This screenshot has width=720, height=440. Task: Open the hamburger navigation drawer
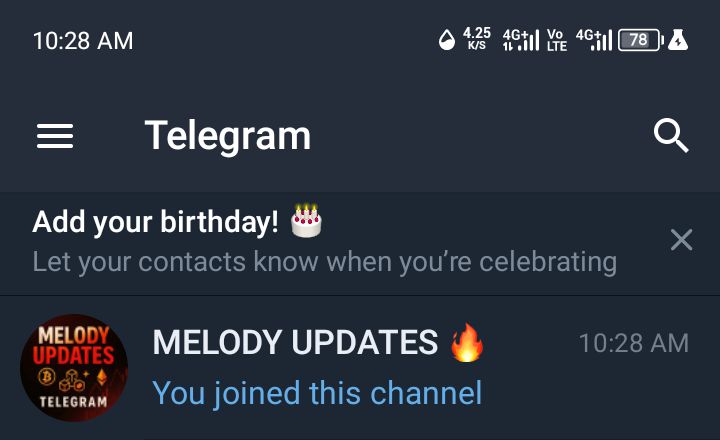click(x=55, y=136)
